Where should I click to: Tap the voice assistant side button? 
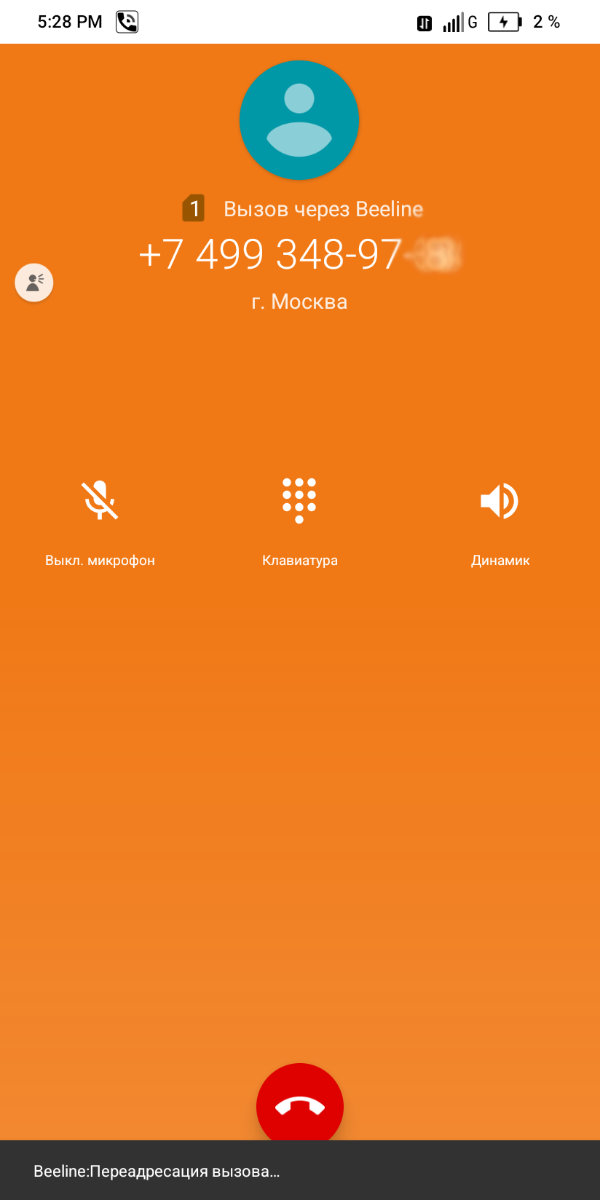(x=34, y=283)
